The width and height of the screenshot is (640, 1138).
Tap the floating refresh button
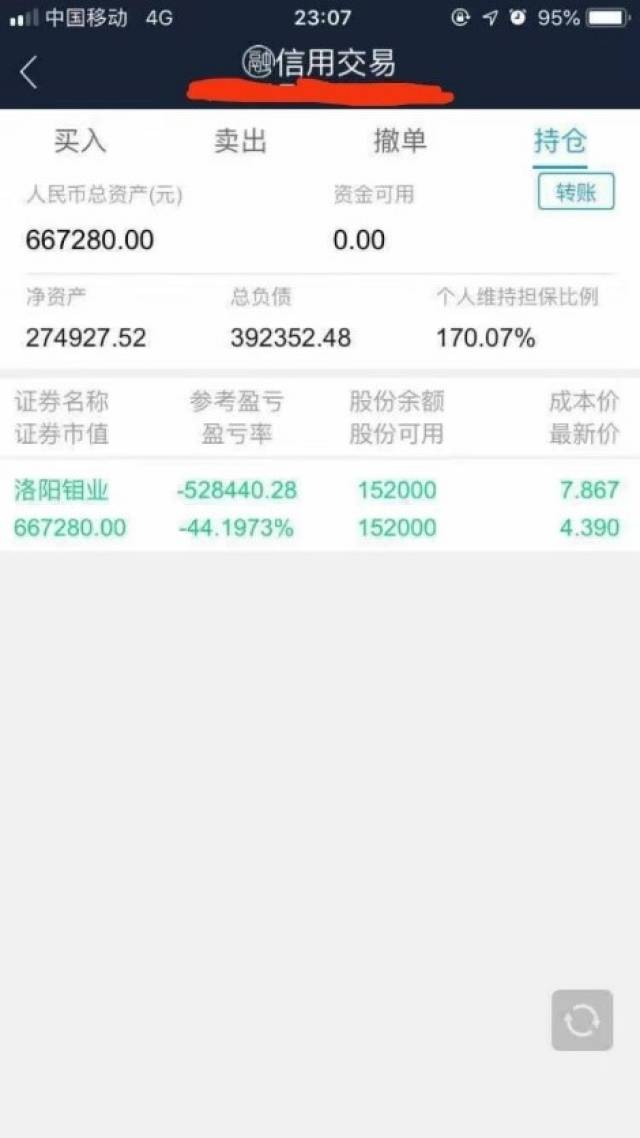tap(582, 1020)
